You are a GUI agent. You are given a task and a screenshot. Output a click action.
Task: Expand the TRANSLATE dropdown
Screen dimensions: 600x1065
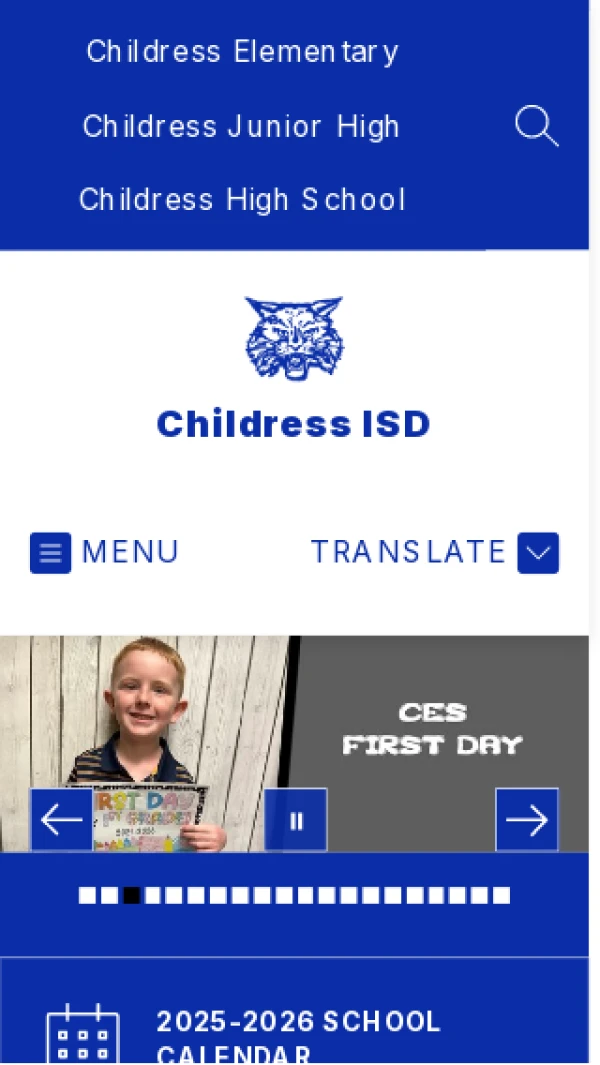(x=435, y=552)
